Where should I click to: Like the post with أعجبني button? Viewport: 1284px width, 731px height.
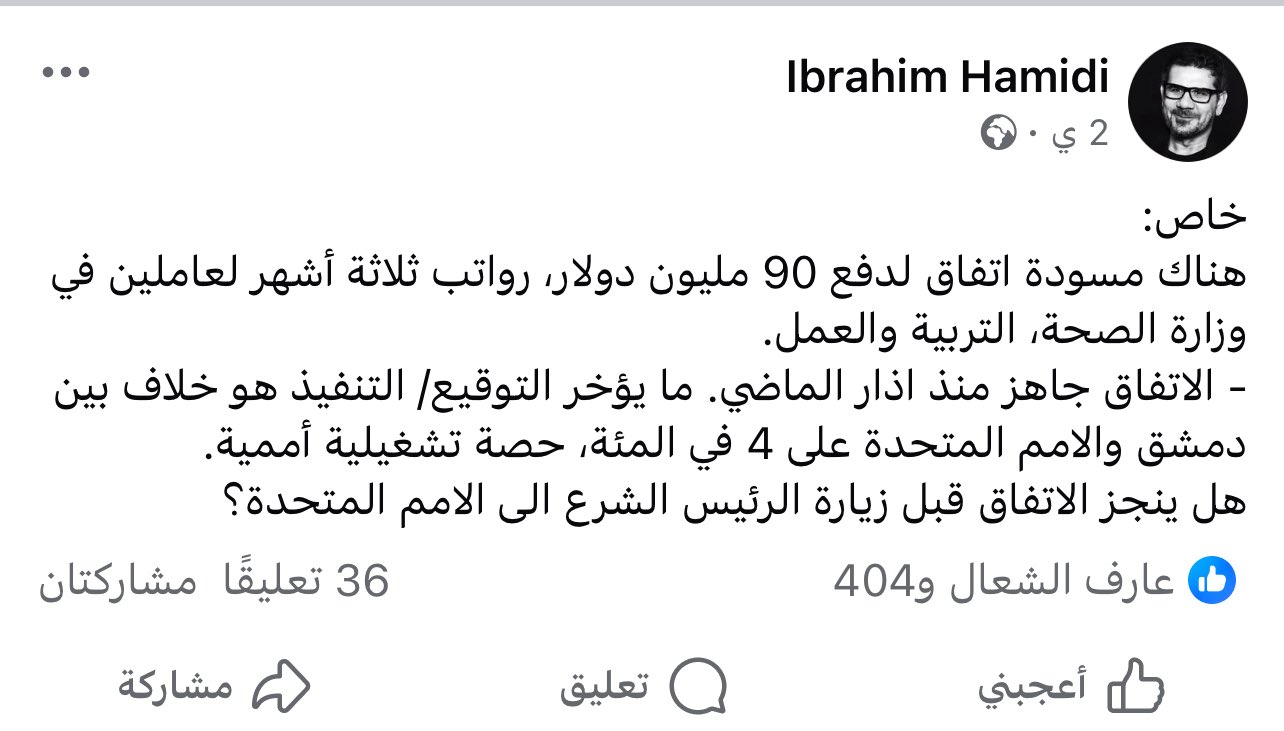[1070, 687]
